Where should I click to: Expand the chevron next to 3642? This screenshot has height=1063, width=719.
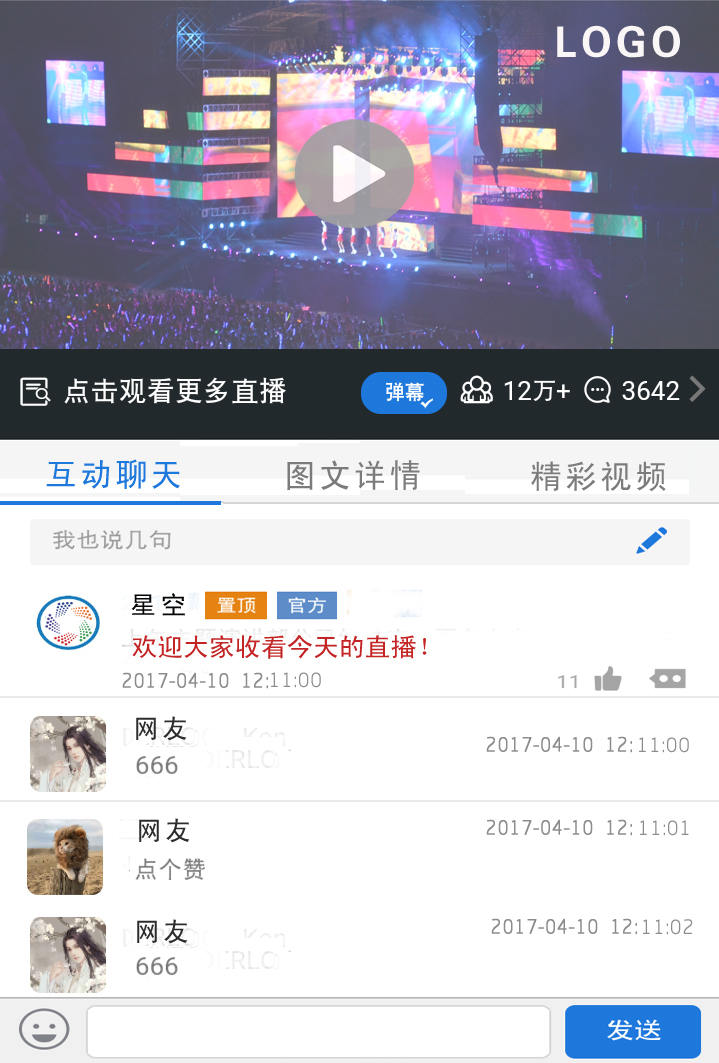(698, 390)
